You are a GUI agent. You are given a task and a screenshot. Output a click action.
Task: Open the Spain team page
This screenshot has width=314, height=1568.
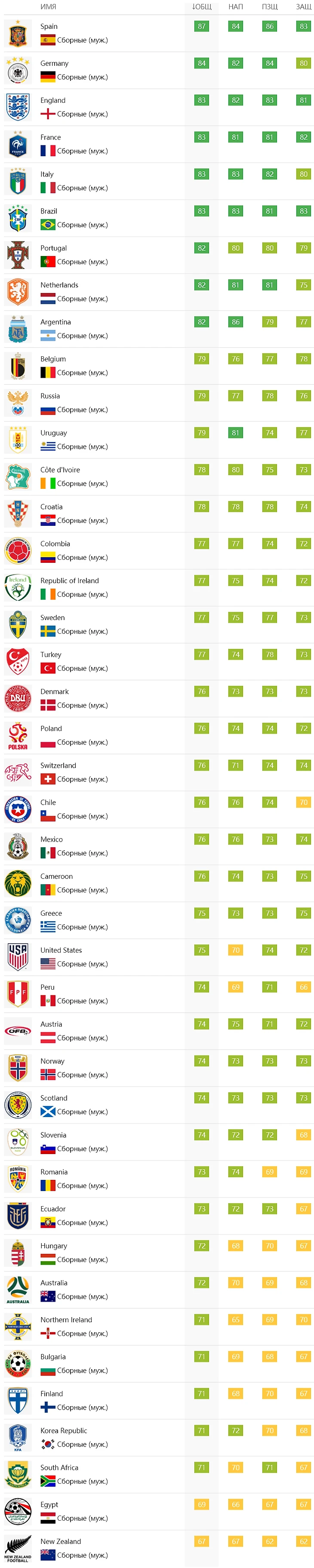tap(49, 26)
